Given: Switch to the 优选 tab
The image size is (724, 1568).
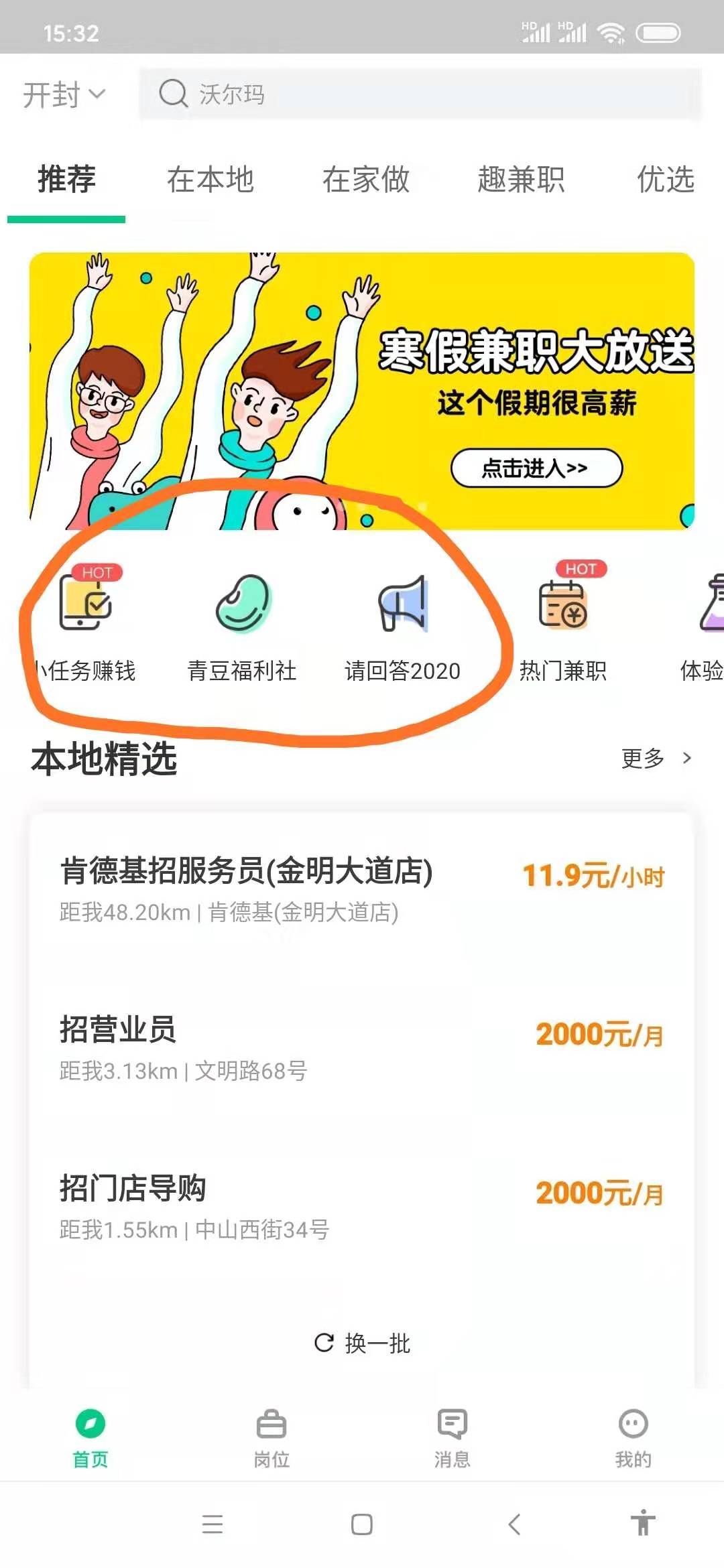Looking at the screenshot, I should coord(664,180).
